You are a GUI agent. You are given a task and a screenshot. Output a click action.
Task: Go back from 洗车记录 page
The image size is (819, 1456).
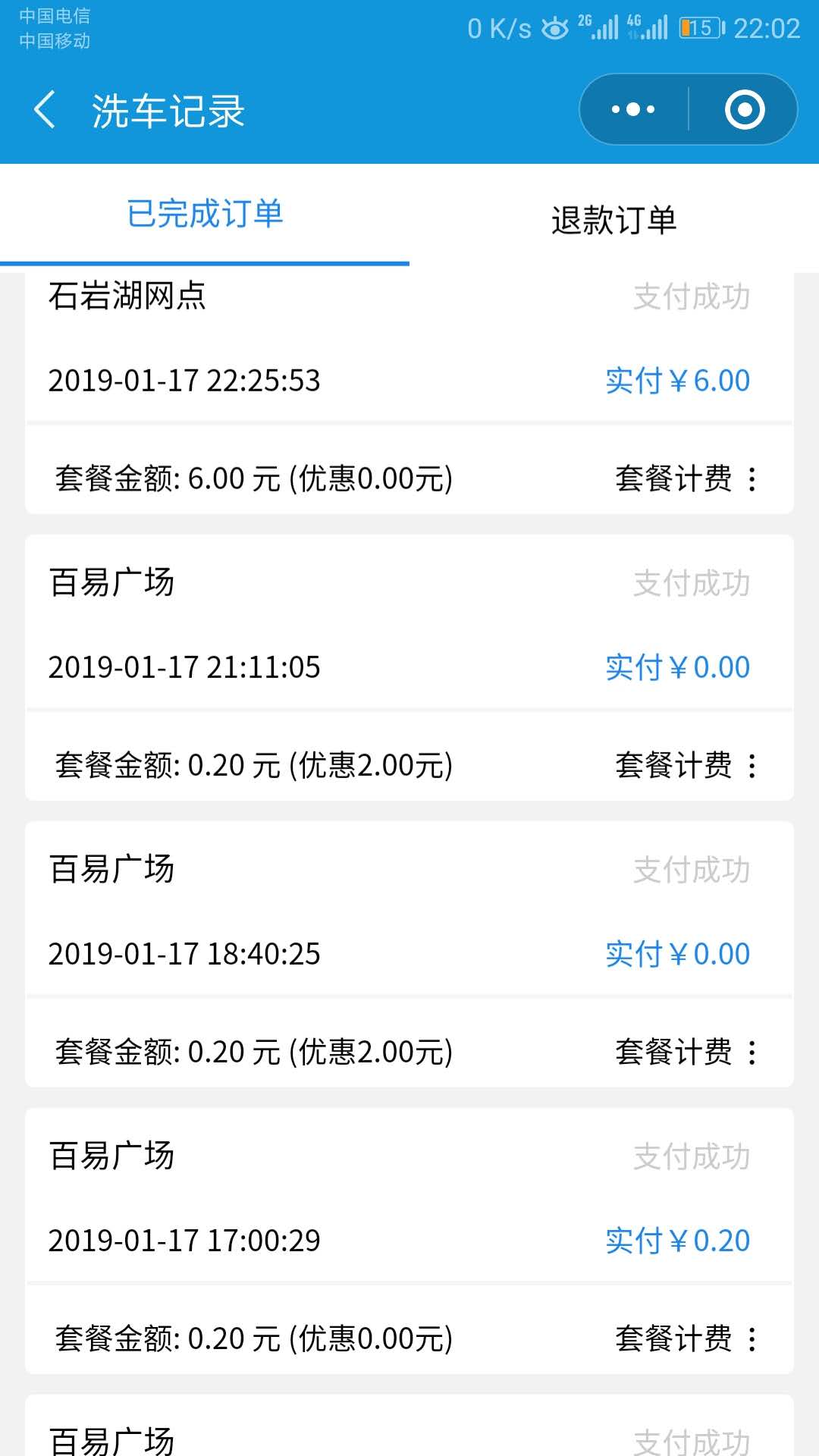click(45, 110)
